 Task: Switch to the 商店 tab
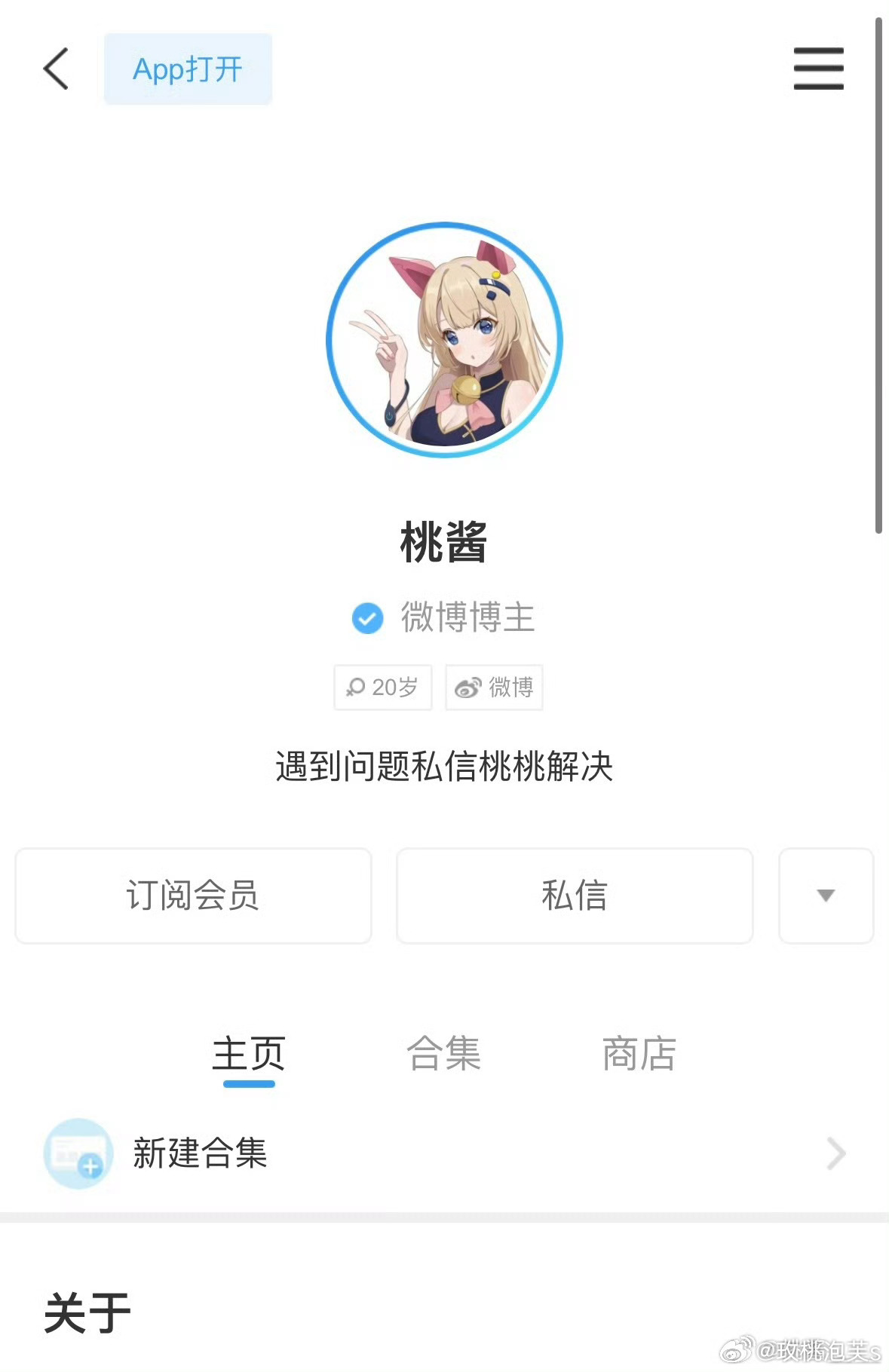click(639, 1054)
